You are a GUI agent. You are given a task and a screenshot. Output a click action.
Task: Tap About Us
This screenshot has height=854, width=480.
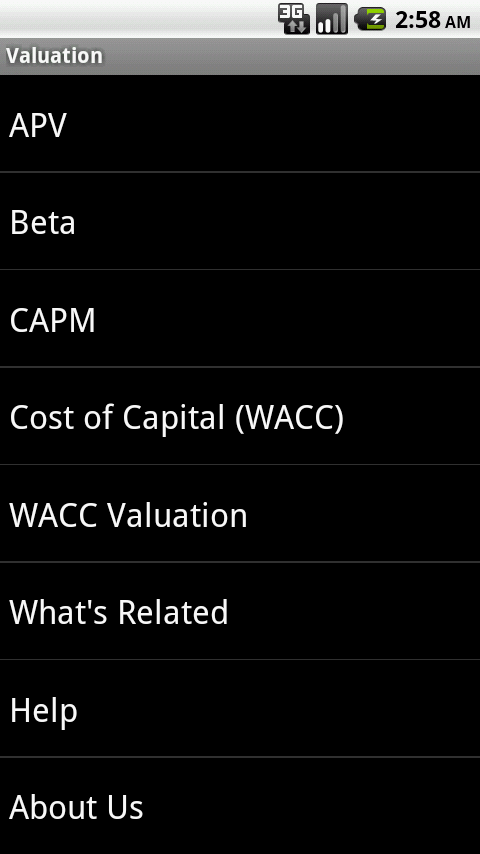pos(240,806)
